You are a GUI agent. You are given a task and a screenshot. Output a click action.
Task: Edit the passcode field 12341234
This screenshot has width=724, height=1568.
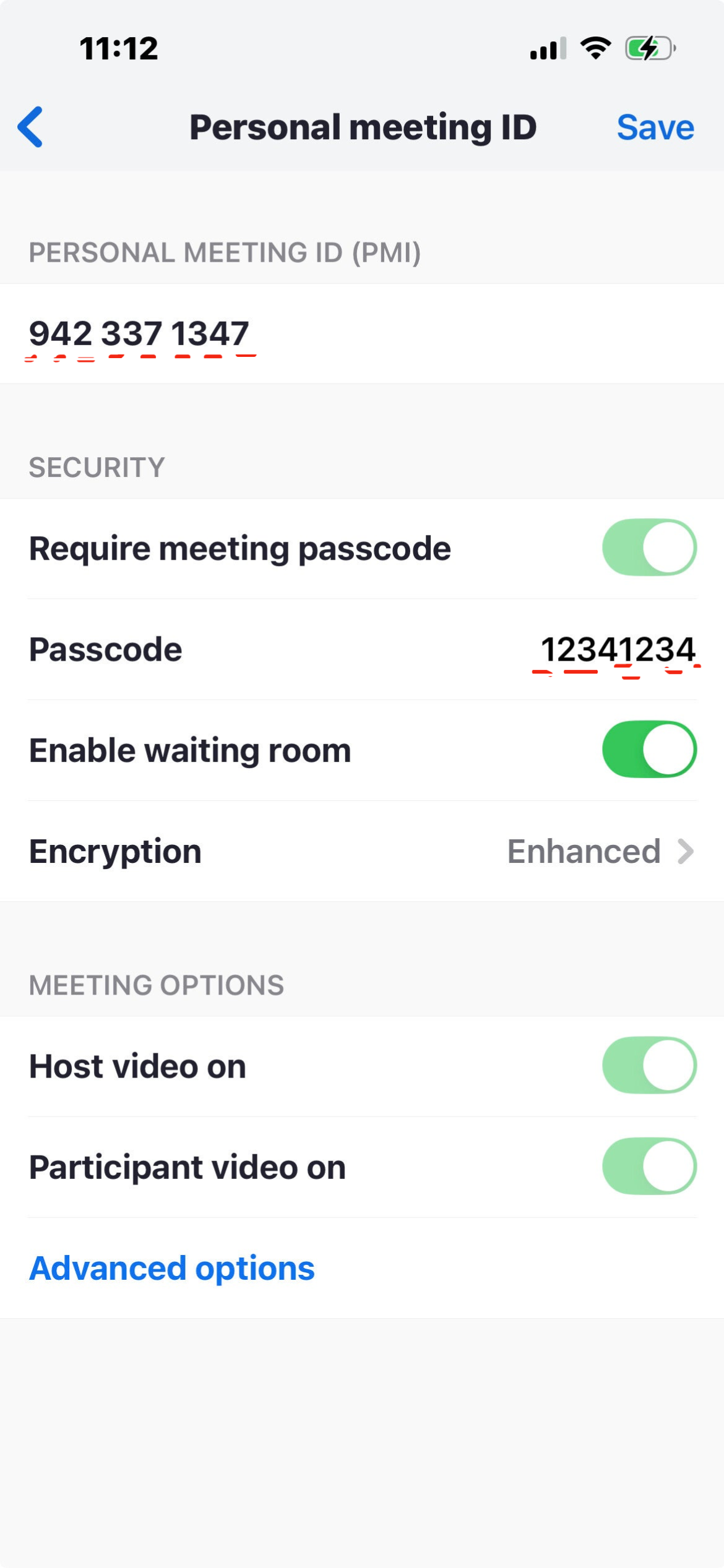[x=617, y=649]
